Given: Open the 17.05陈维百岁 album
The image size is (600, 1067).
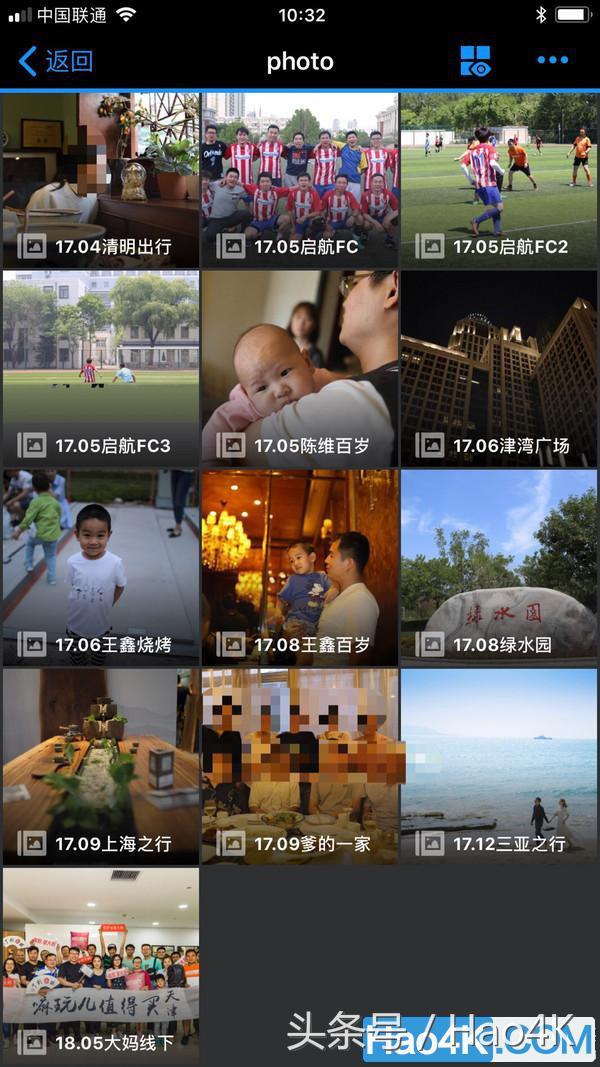Looking at the screenshot, I should 300,368.
